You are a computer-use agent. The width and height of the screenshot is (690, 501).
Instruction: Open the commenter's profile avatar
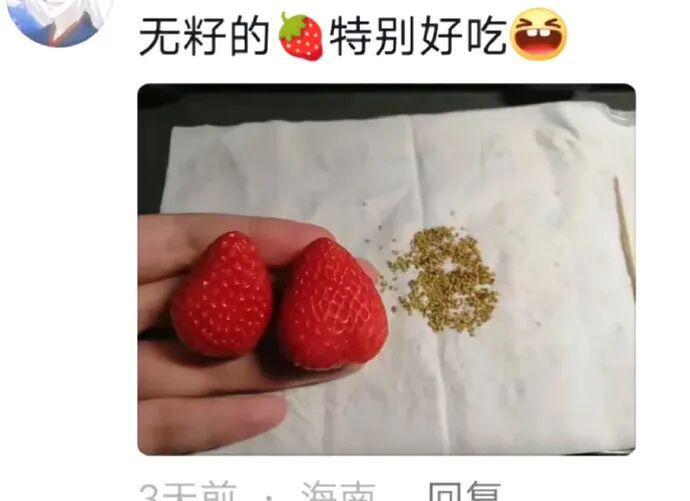pyautogui.click(x=58, y=18)
